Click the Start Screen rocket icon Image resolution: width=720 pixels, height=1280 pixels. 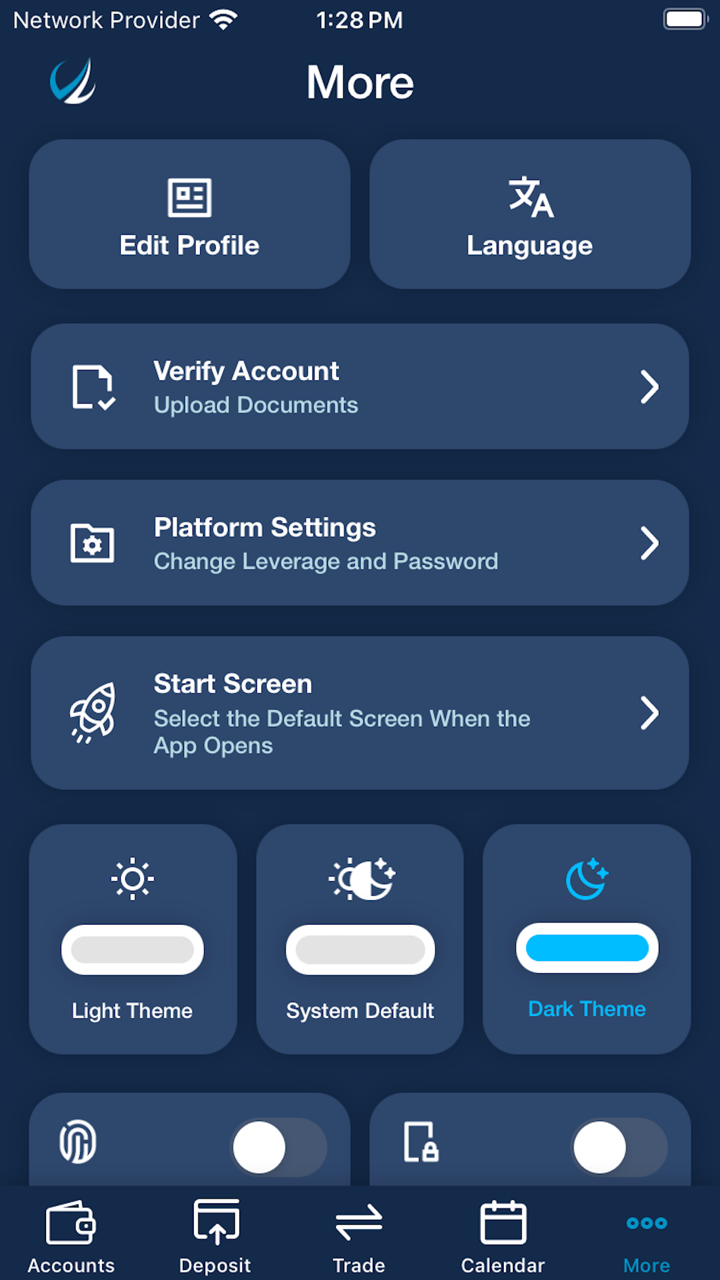pos(94,712)
